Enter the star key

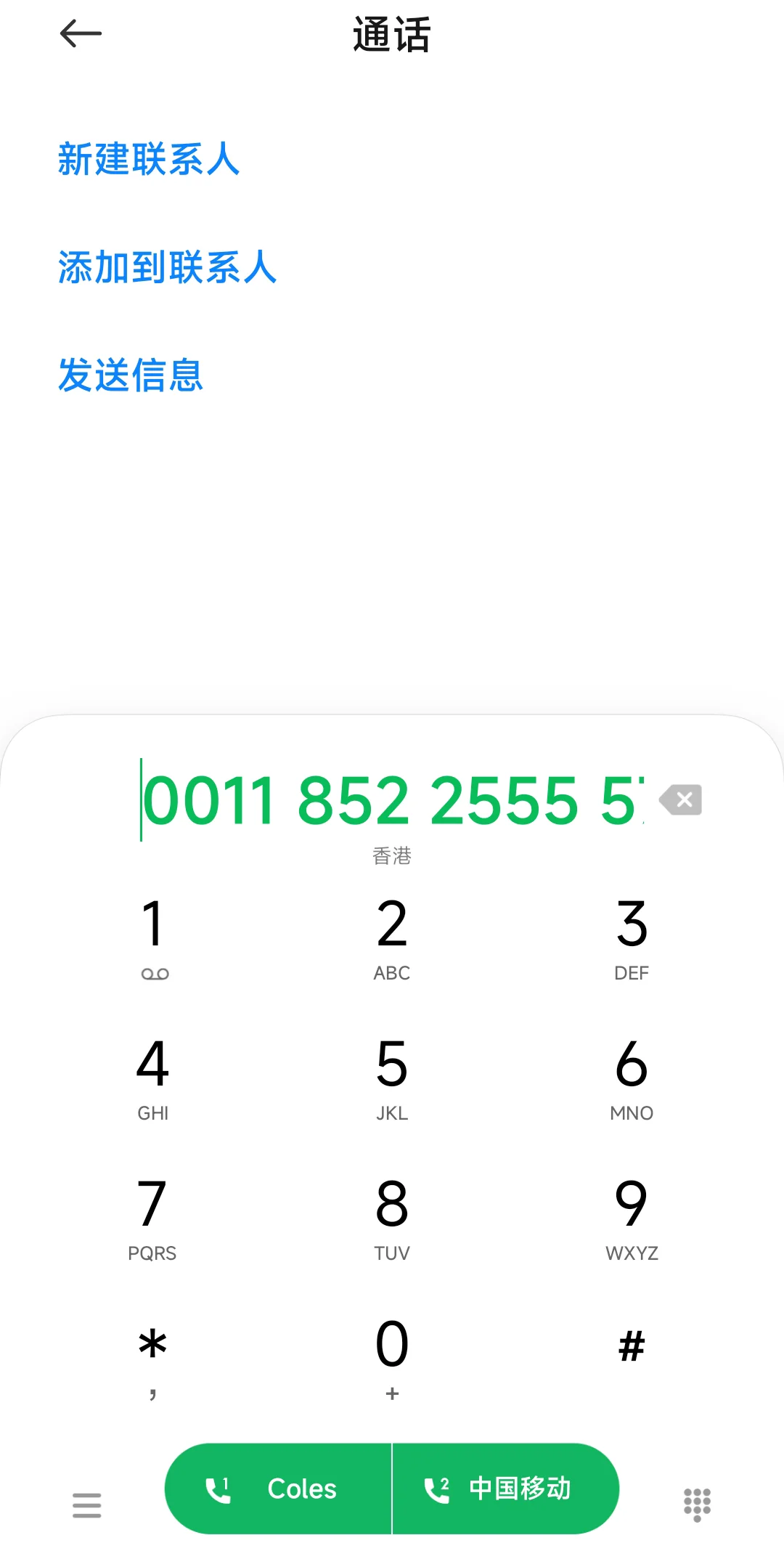click(x=153, y=1356)
